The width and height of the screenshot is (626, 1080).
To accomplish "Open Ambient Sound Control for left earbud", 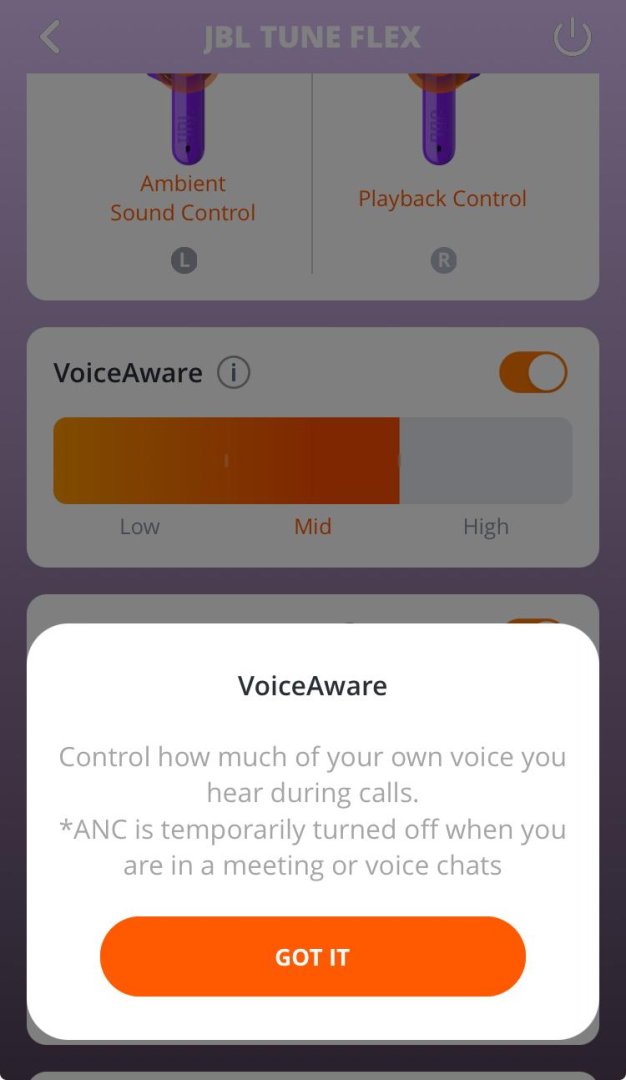I will (x=183, y=198).
